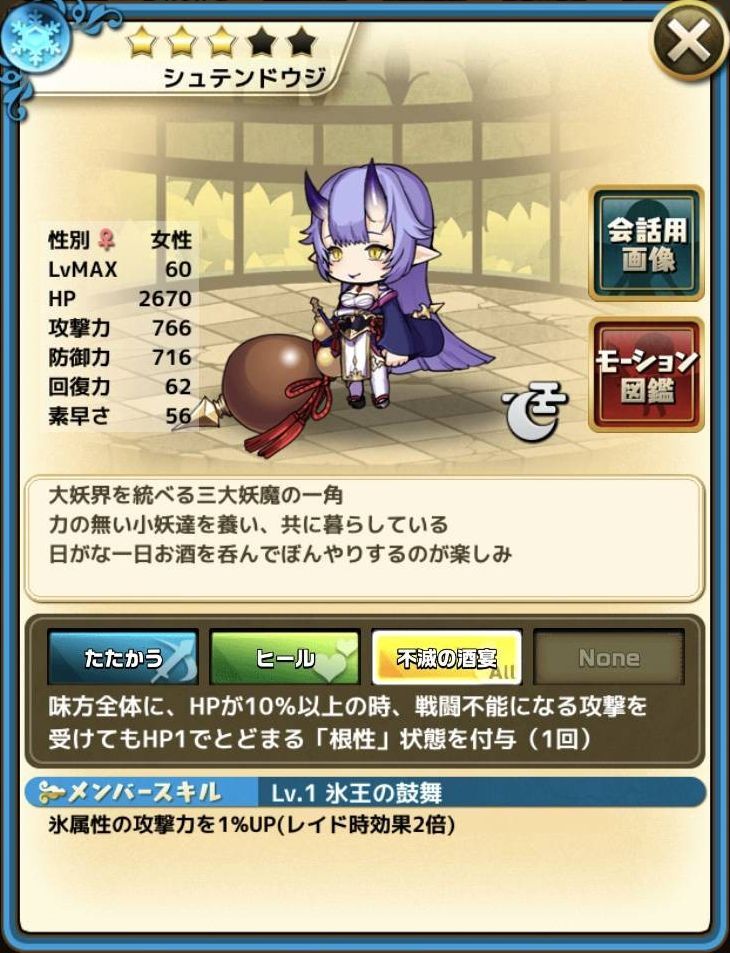Open the 会話用画像 conversation image
This screenshot has width=730, height=953.
(646, 243)
